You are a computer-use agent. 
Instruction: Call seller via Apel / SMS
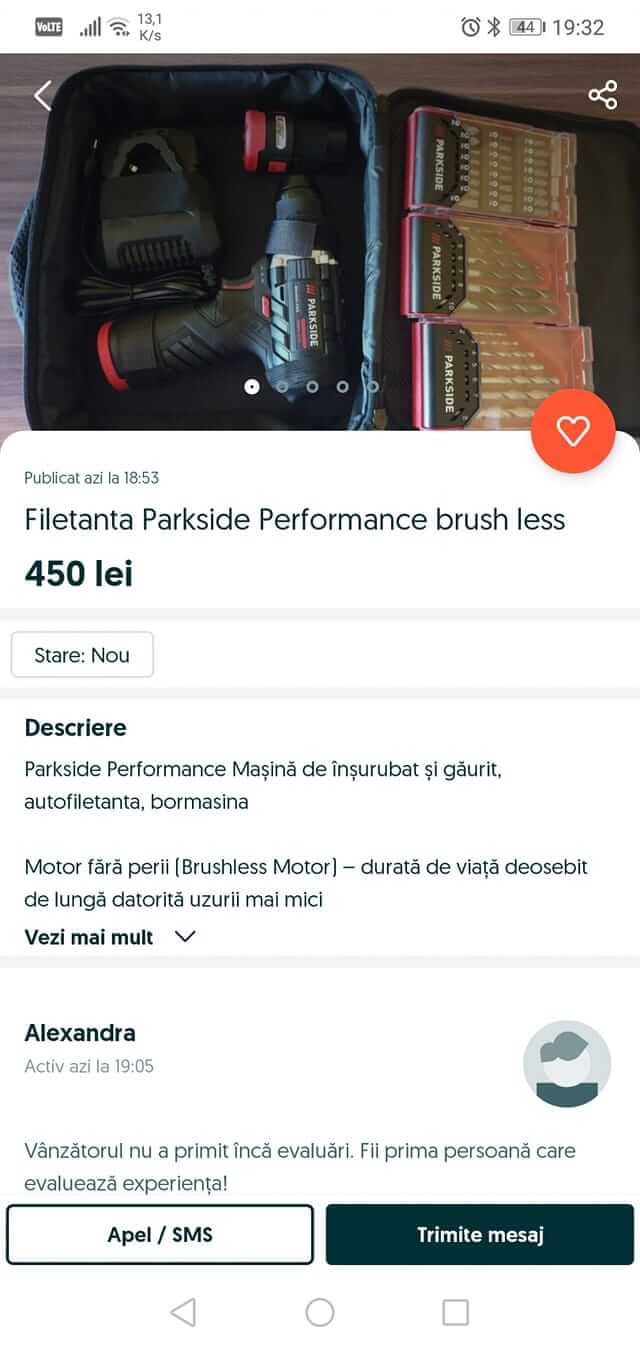pyautogui.click(x=160, y=1235)
